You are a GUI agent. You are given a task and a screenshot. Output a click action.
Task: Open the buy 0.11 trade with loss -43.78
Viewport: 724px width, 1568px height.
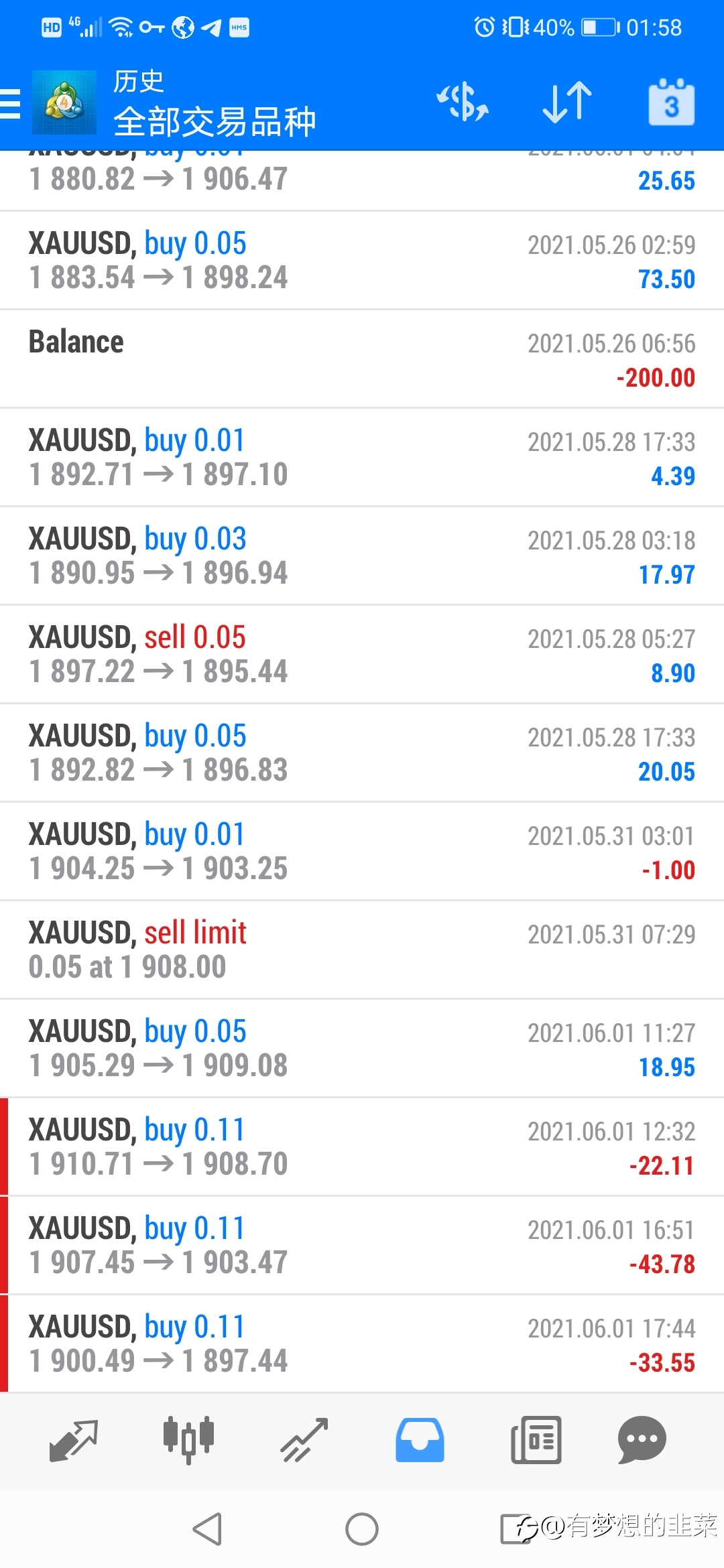click(362, 1246)
